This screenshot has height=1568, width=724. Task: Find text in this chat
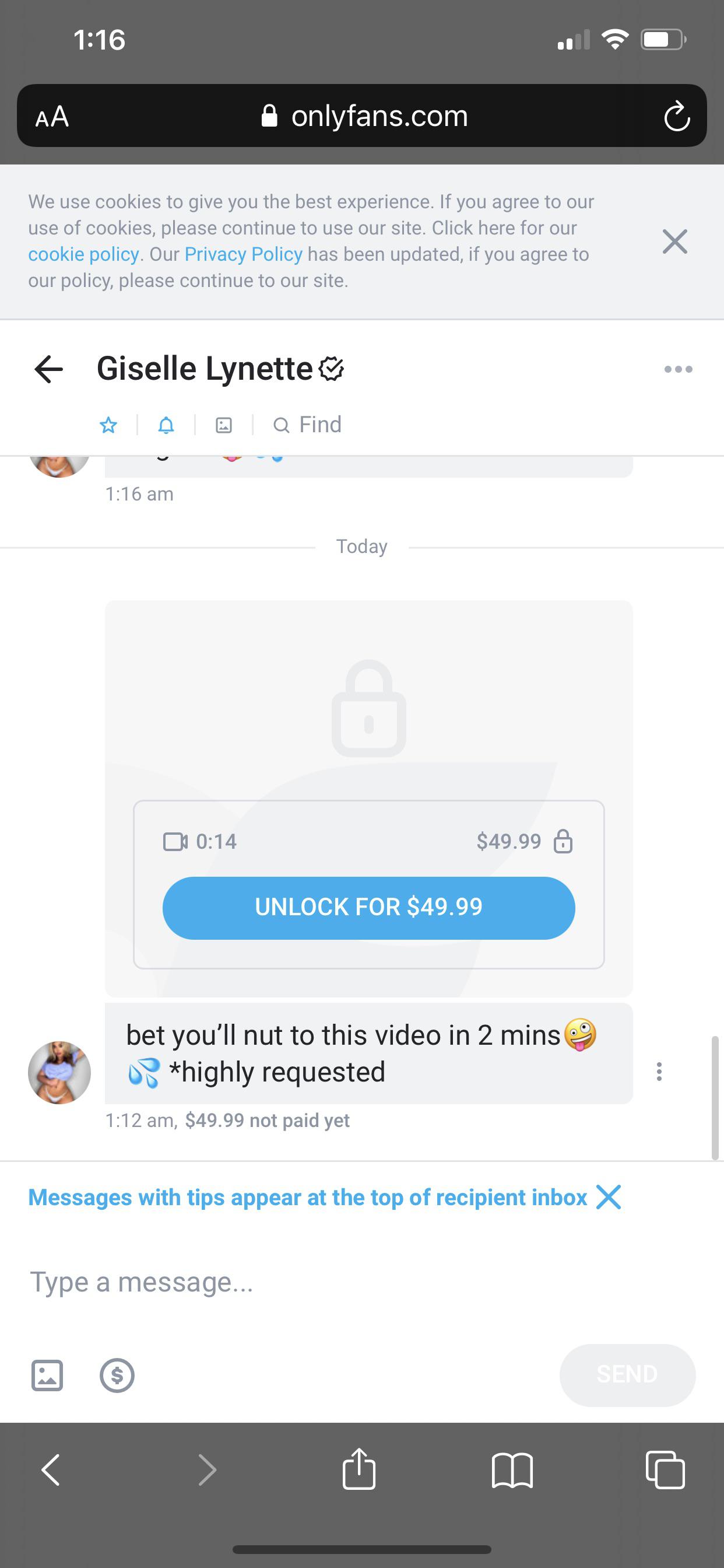pyautogui.click(x=307, y=425)
